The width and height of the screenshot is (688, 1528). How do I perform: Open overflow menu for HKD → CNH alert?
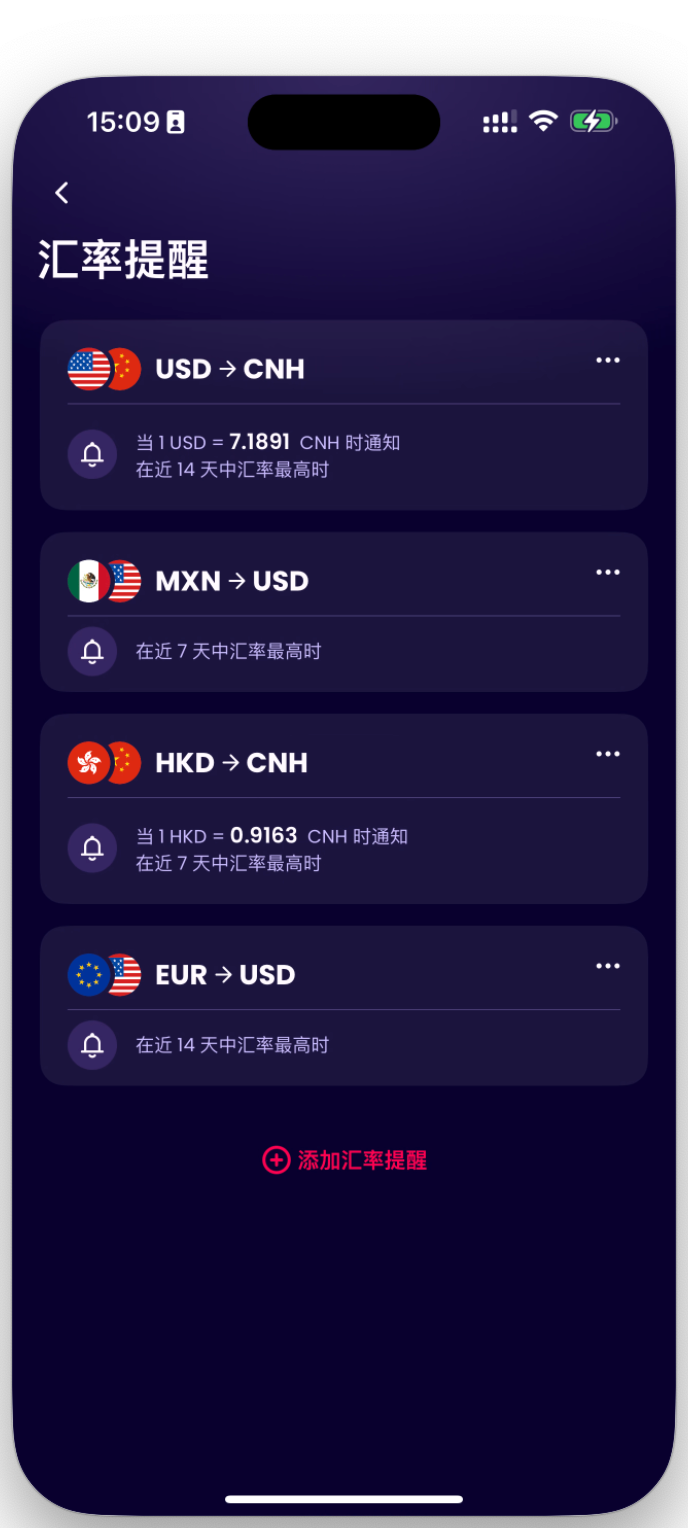coord(608,755)
